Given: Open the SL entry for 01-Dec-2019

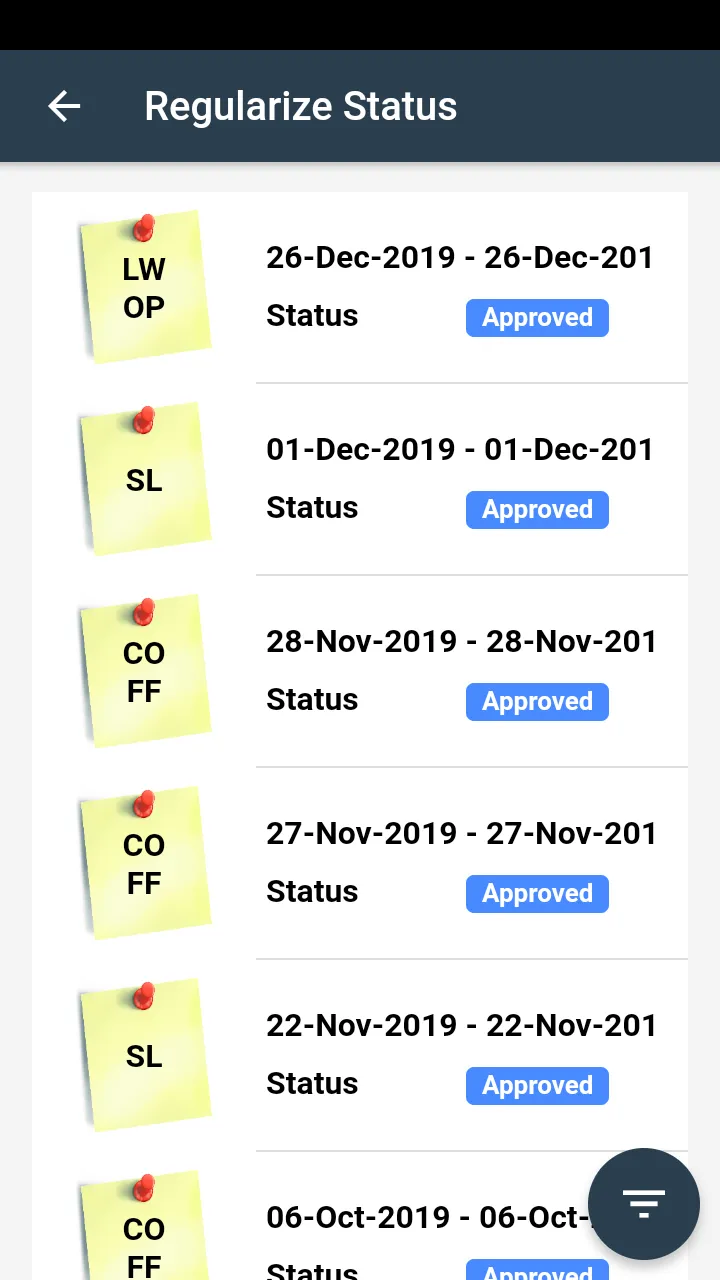Looking at the screenshot, I should [360, 479].
